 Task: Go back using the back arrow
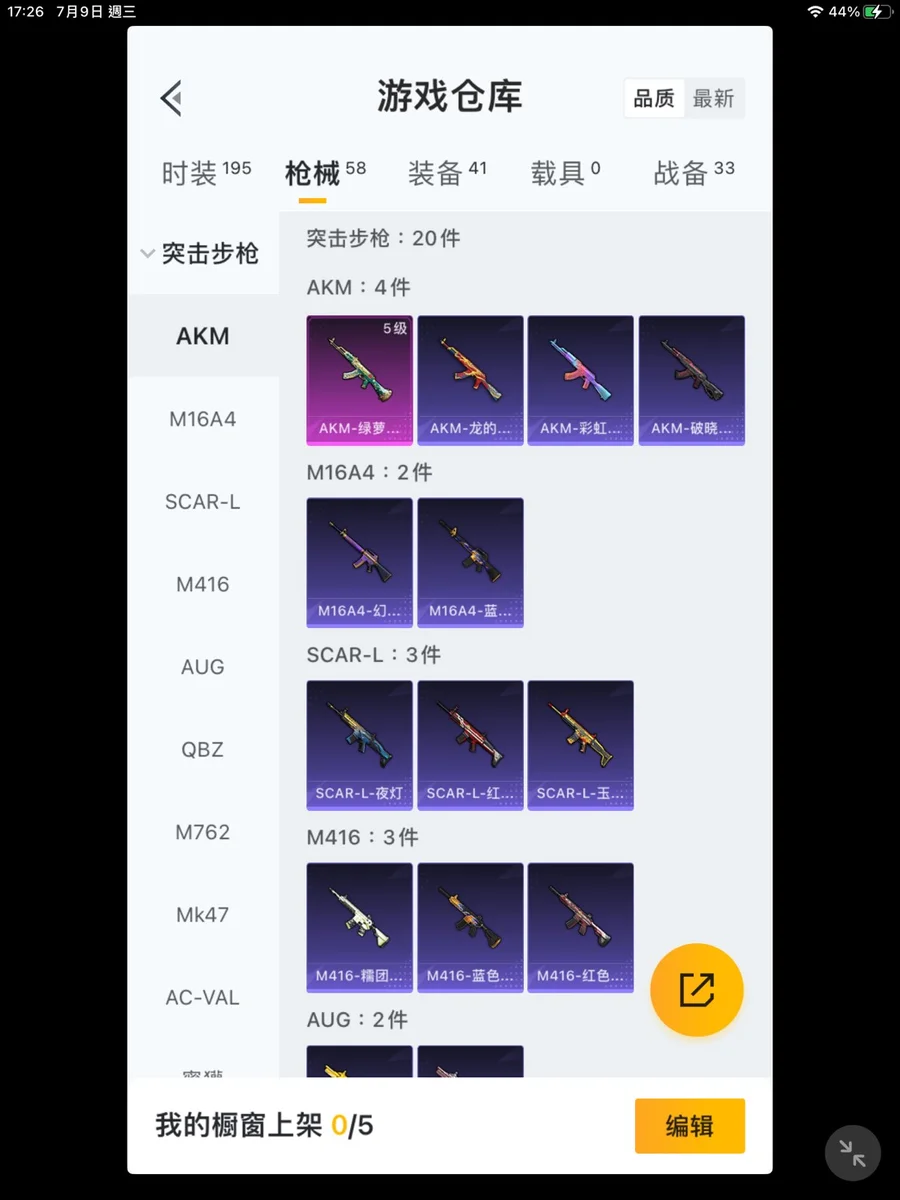point(172,98)
